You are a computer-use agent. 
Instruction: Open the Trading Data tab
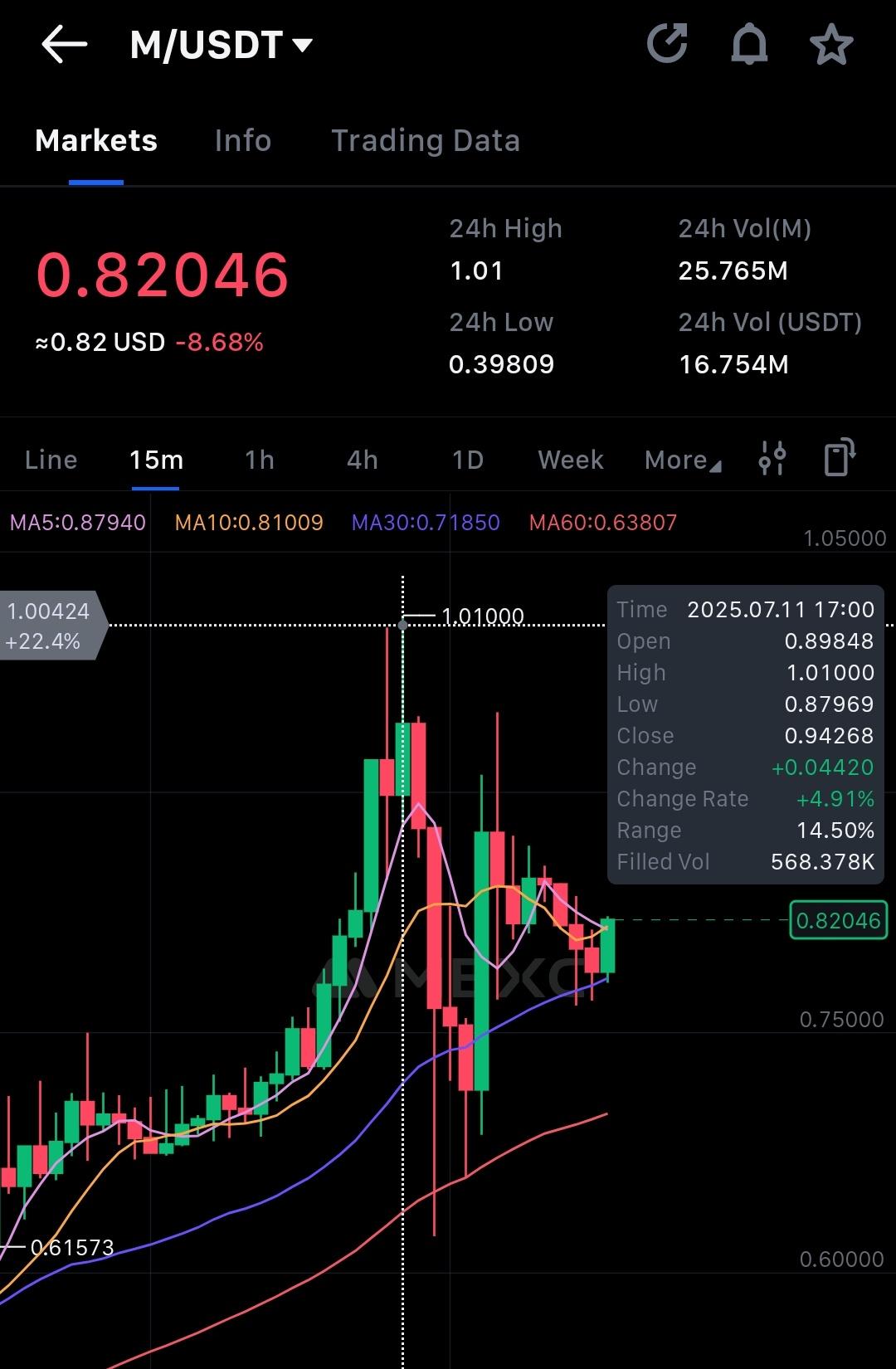click(426, 141)
